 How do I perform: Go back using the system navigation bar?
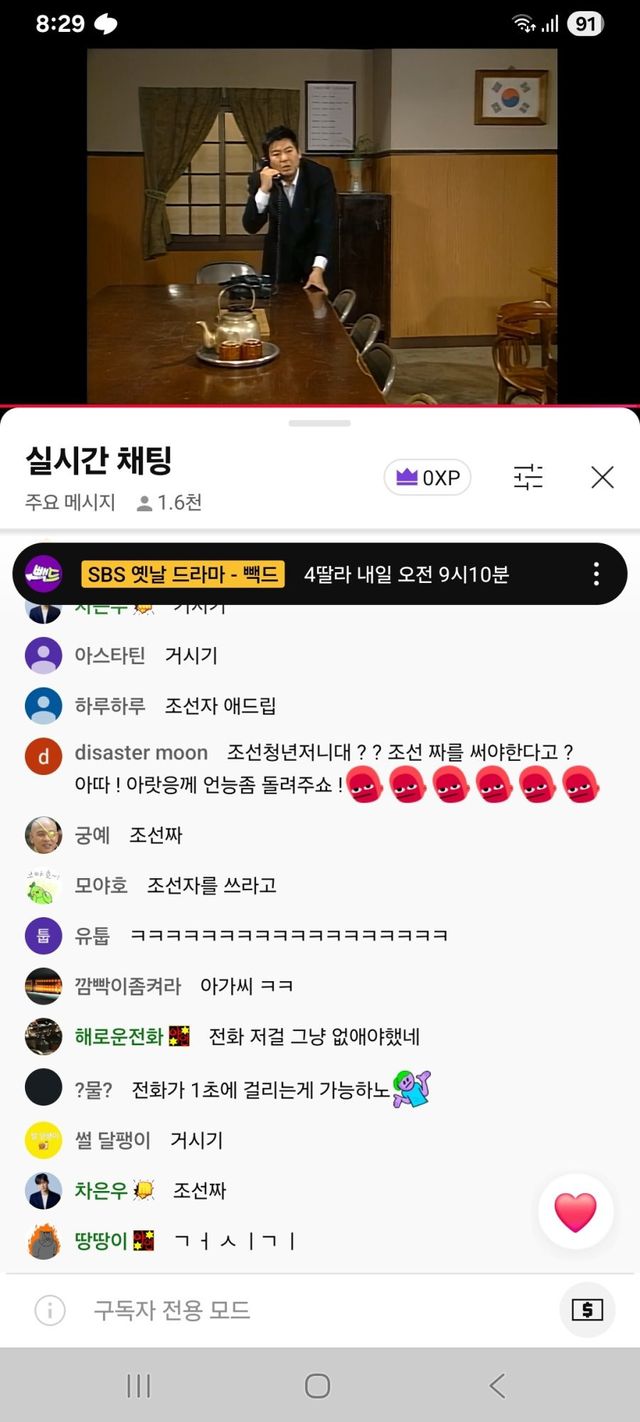pos(497,1385)
